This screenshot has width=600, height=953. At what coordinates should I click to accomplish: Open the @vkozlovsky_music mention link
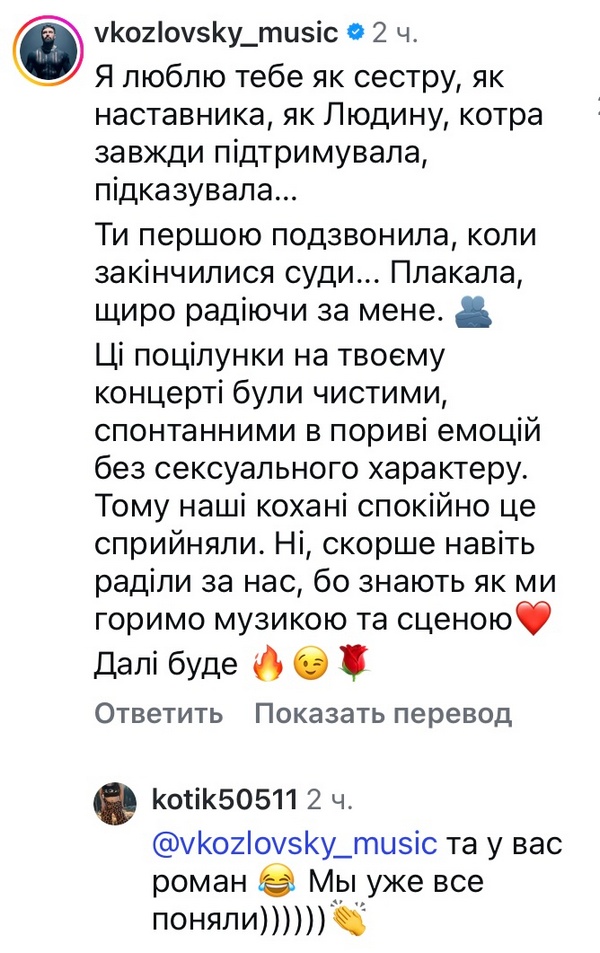pyautogui.click(x=294, y=844)
